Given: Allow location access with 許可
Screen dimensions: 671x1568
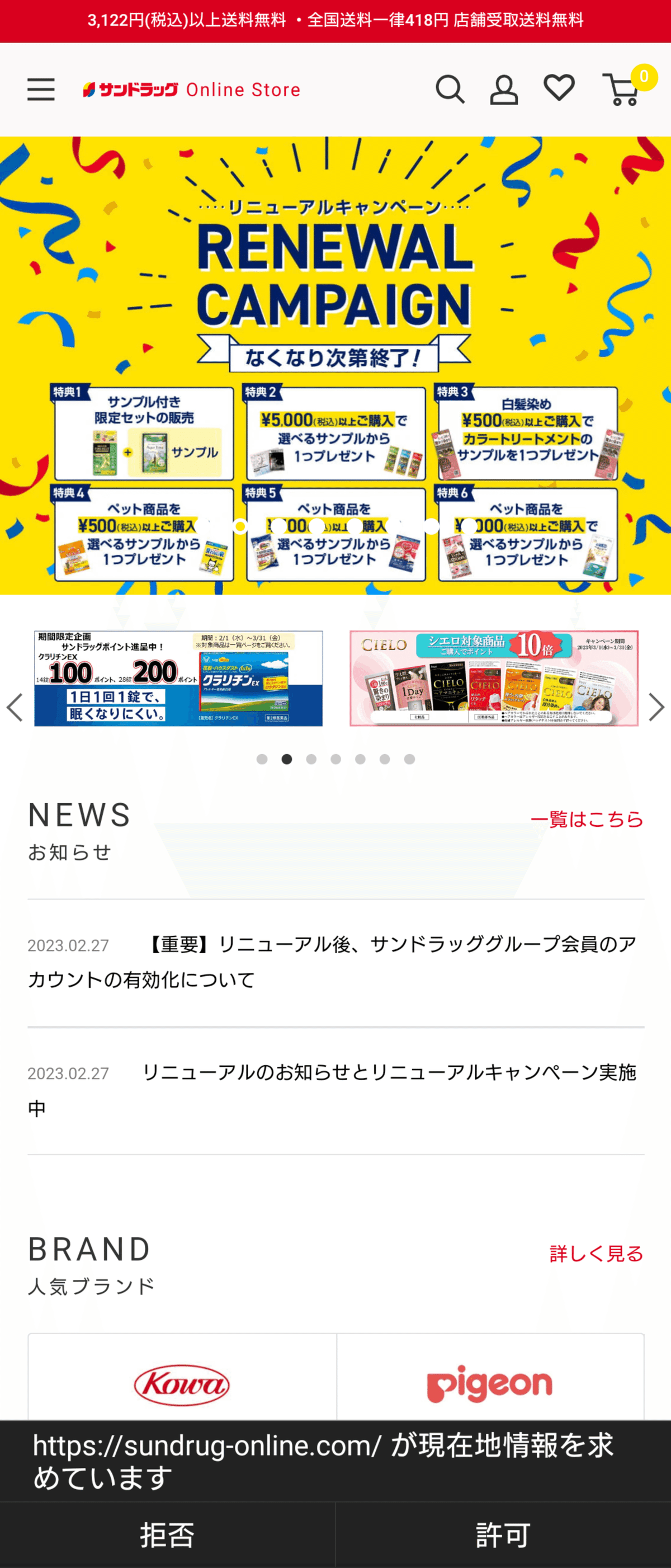Looking at the screenshot, I should (503, 1534).
